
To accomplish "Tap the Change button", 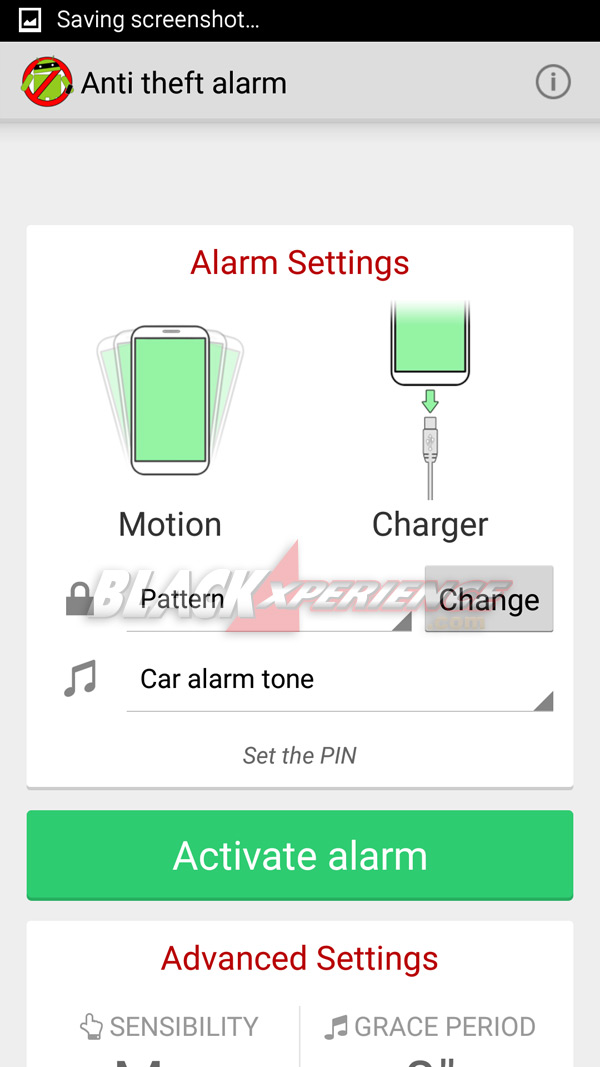I will point(489,599).
